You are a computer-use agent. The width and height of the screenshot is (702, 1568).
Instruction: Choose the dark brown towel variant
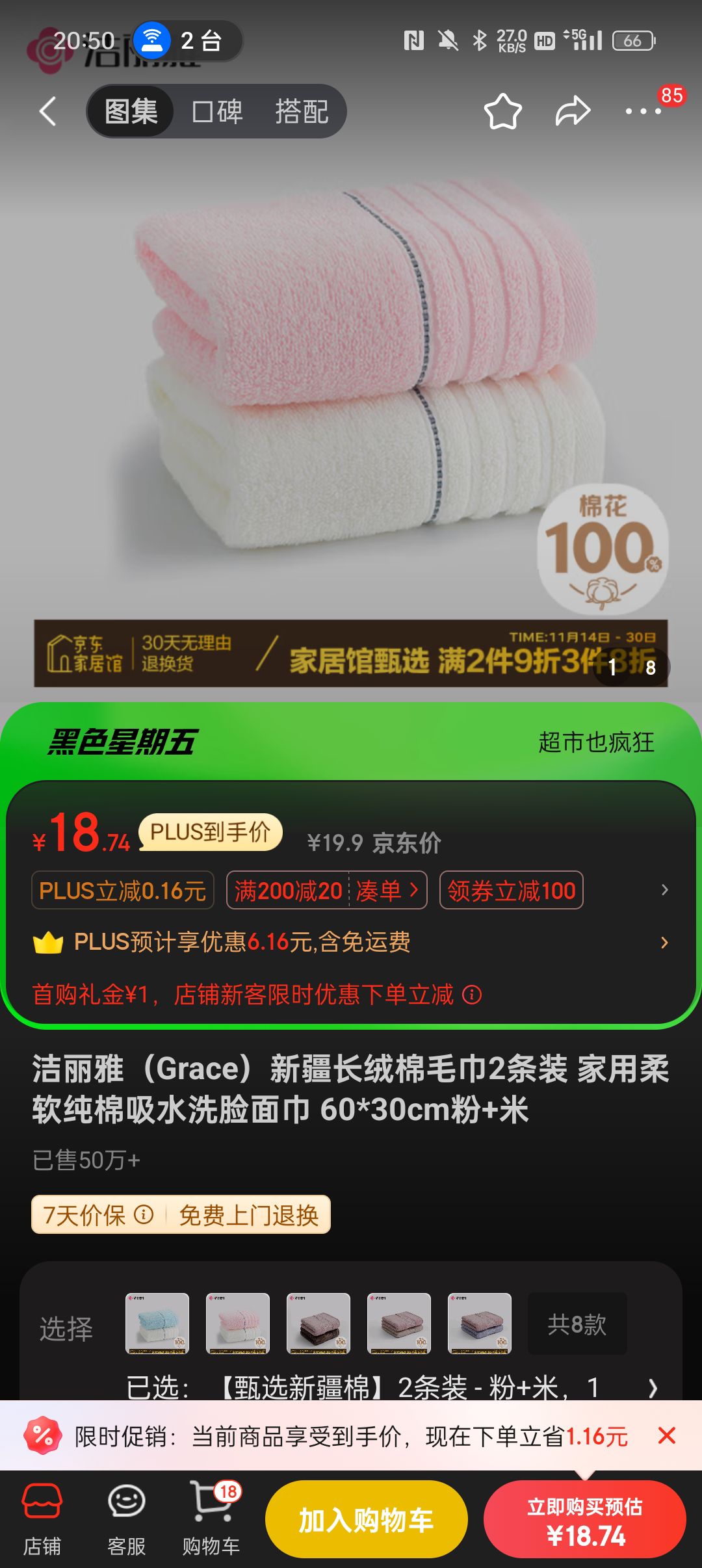coord(318,1324)
